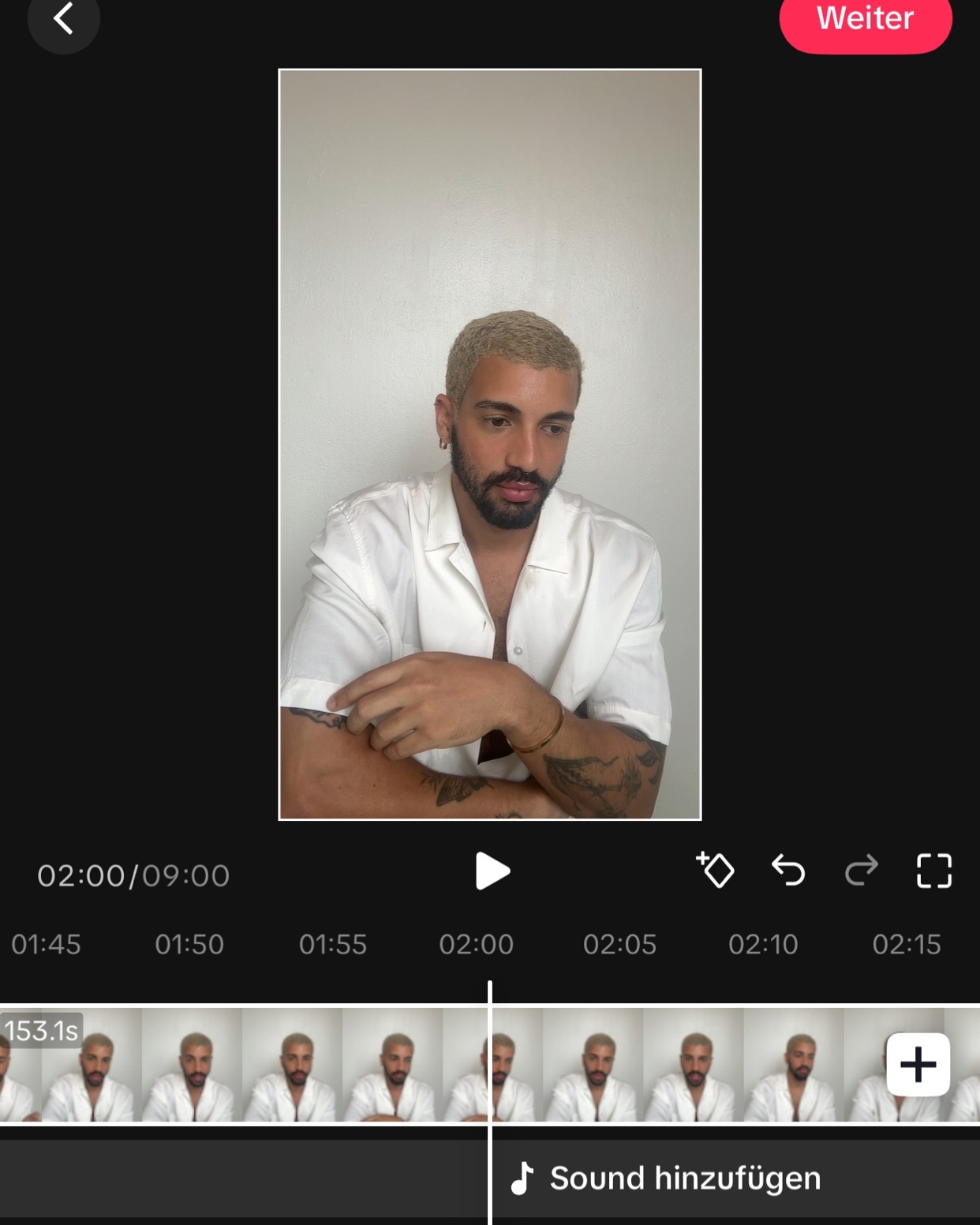Tap the Weiter button
The width and height of the screenshot is (980, 1225).
865,21
